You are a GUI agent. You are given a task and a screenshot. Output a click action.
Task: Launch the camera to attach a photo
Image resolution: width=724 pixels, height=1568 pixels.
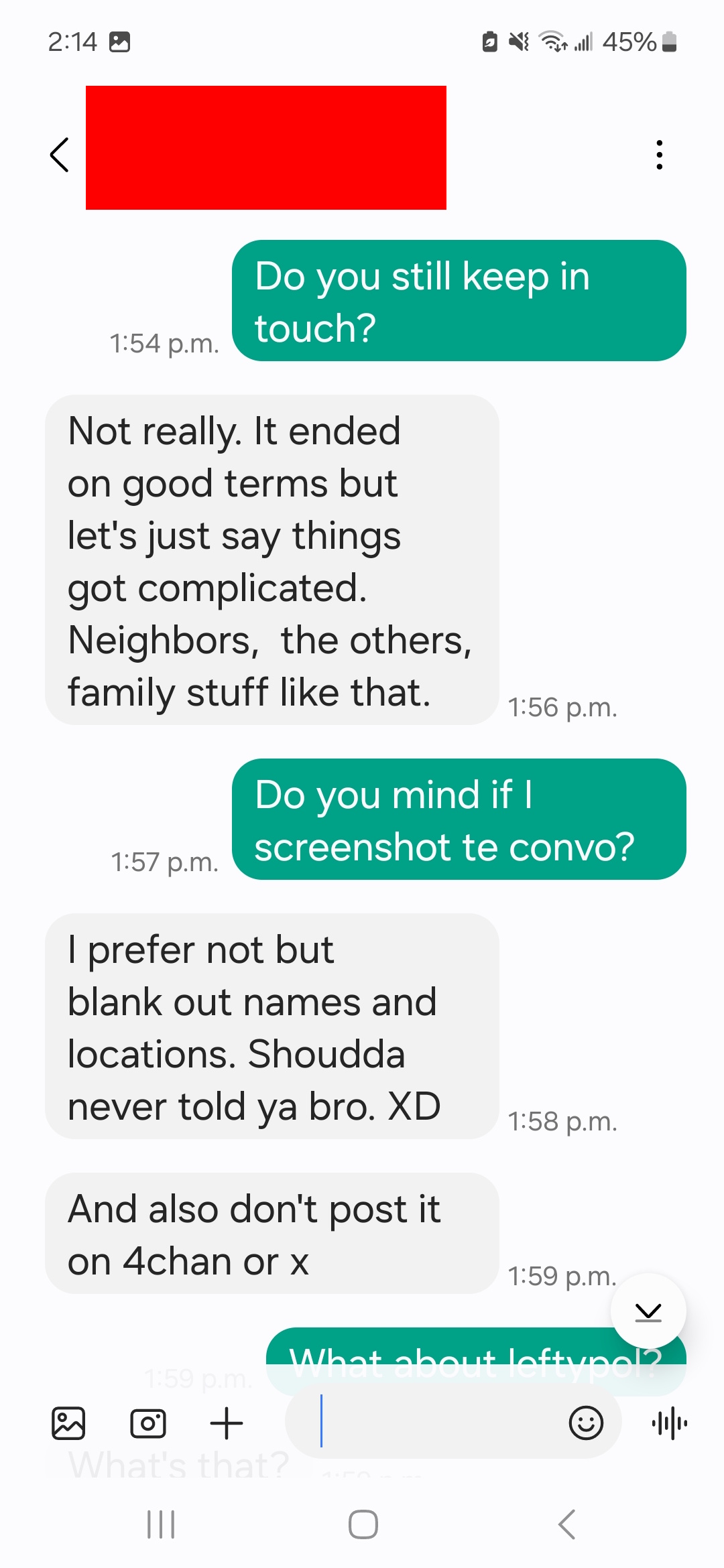(x=148, y=1423)
